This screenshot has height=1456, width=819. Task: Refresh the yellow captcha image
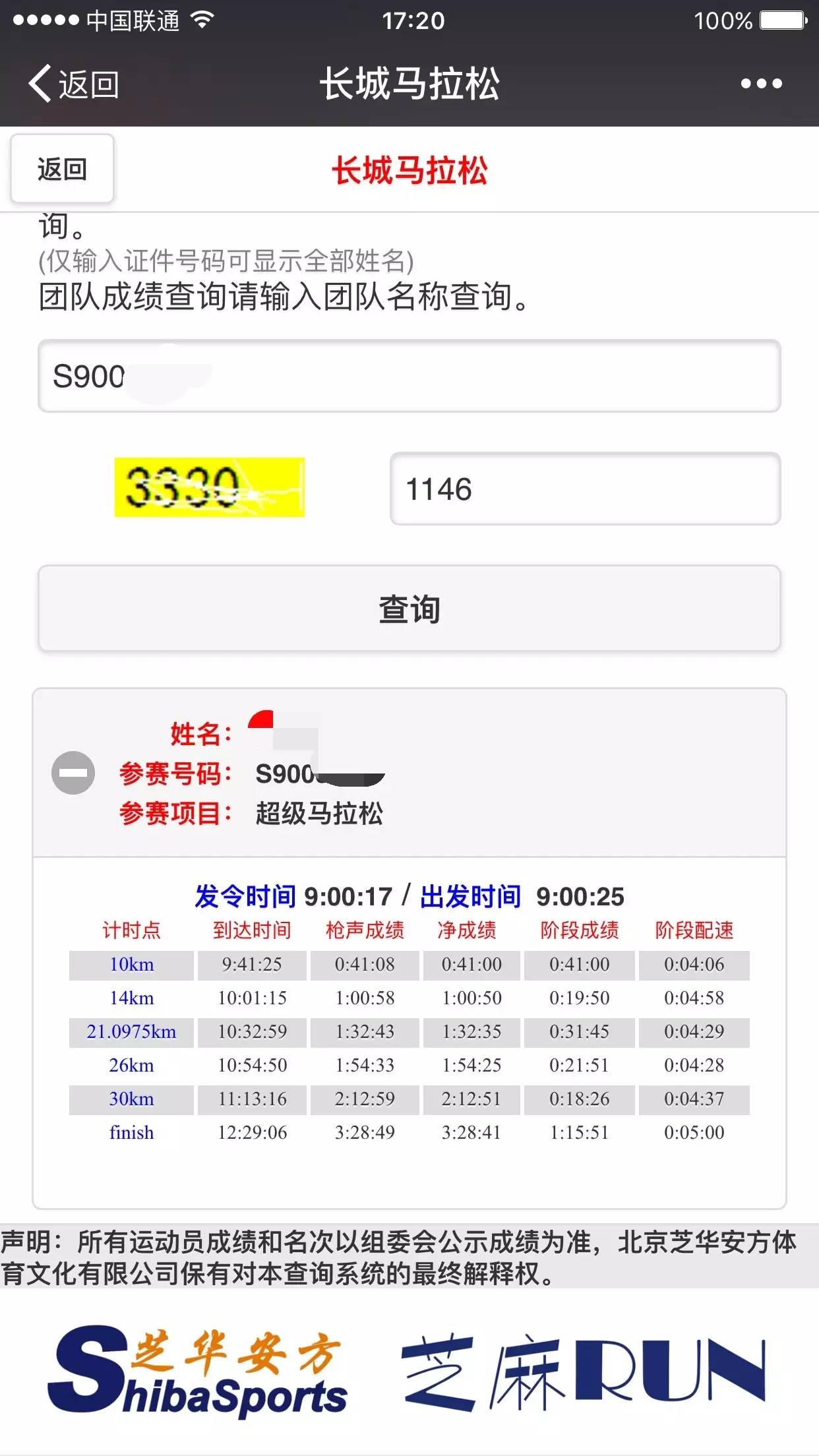209,487
